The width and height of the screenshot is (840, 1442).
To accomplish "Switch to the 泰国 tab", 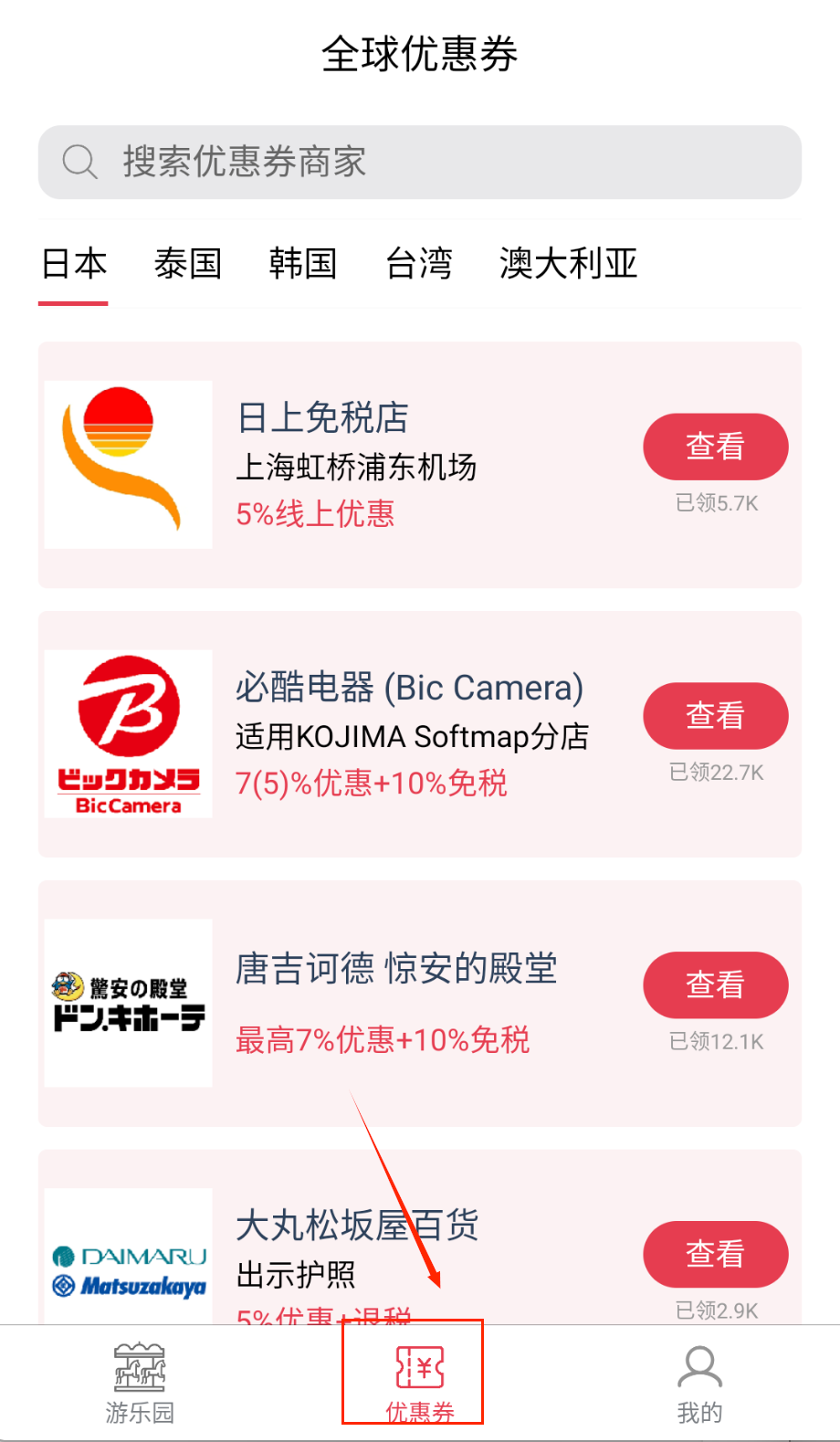I will (x=188, y=264).
